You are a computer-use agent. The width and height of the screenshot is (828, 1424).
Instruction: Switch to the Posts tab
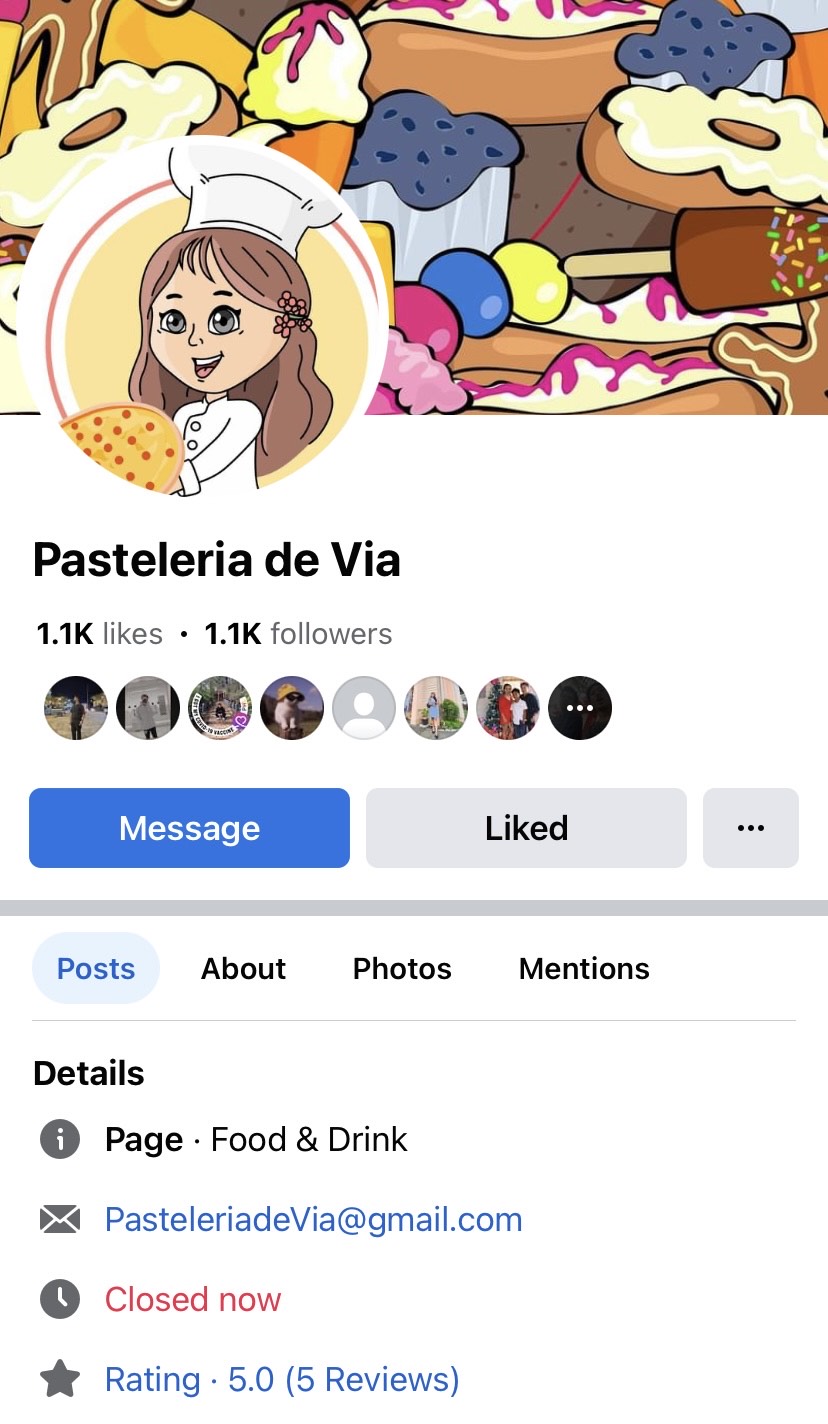point(96,968)
